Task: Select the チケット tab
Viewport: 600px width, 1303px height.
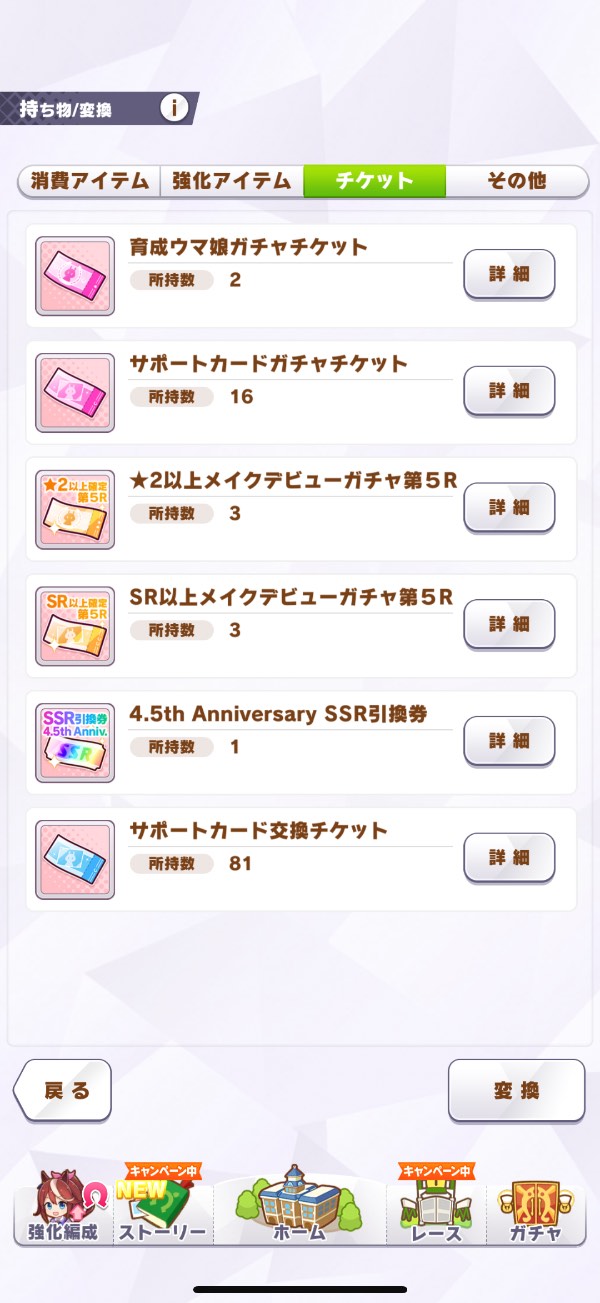Action: coord(374,181)
